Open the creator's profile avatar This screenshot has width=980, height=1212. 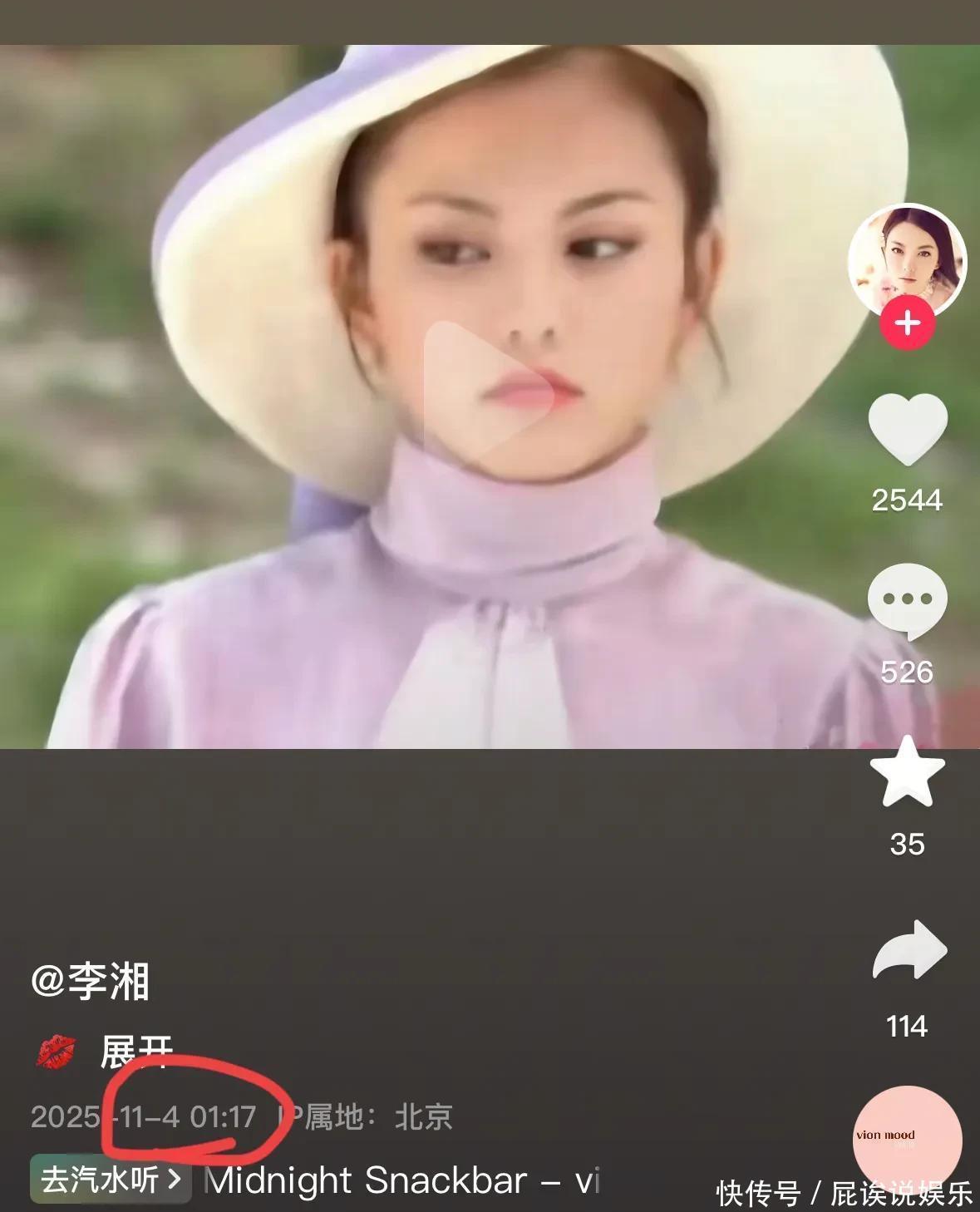tap(907, 259)
